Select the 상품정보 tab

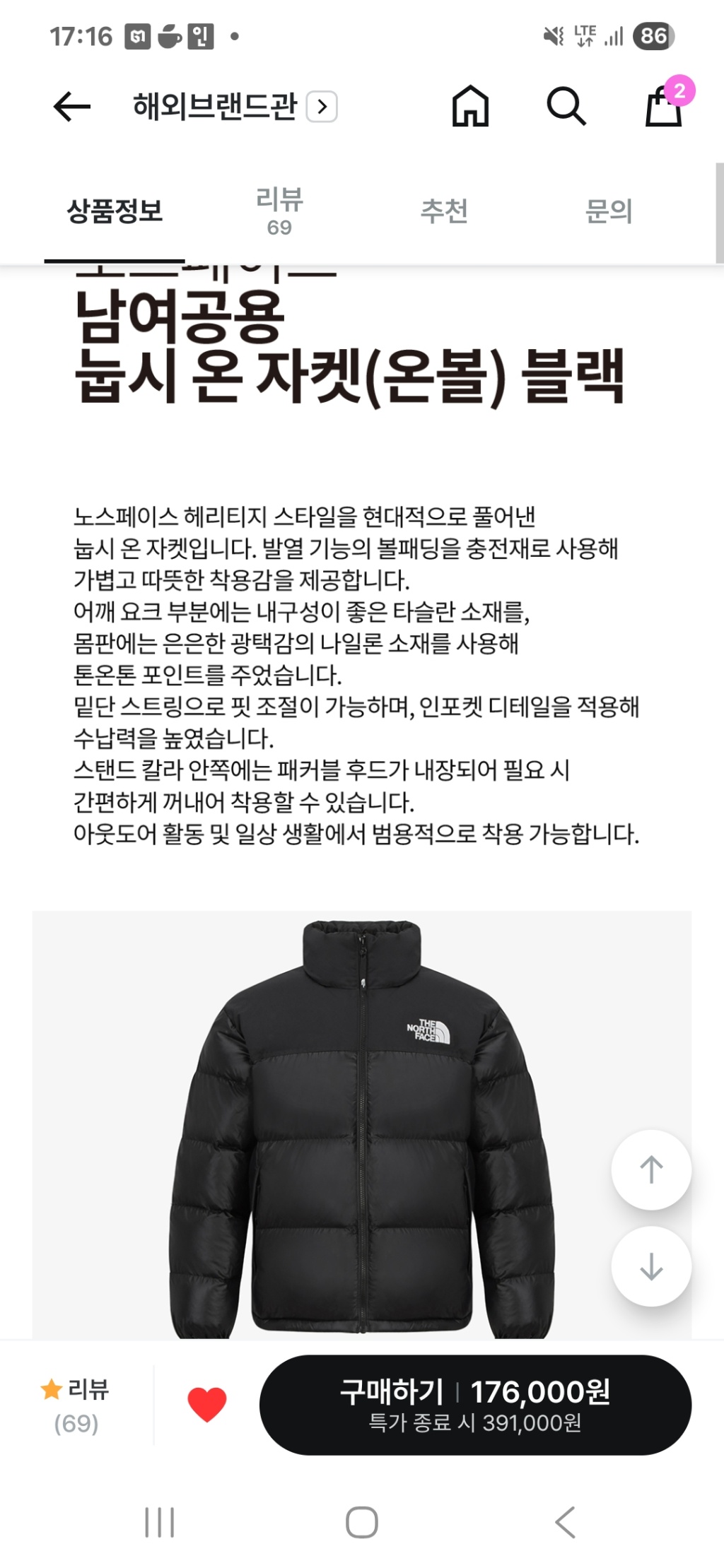point(115,211)
